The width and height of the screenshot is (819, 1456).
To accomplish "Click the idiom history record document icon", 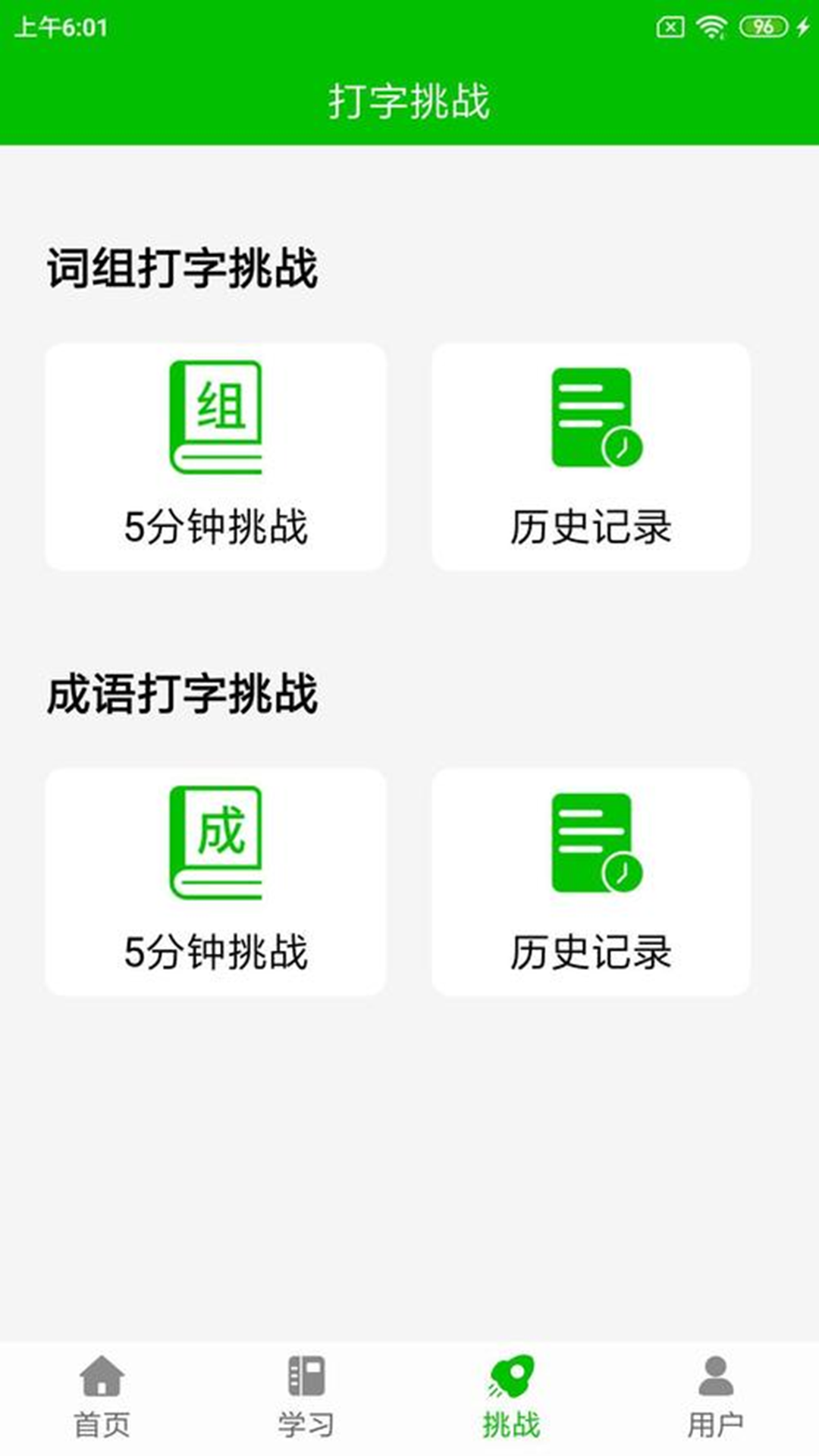I will pos(596,842).
